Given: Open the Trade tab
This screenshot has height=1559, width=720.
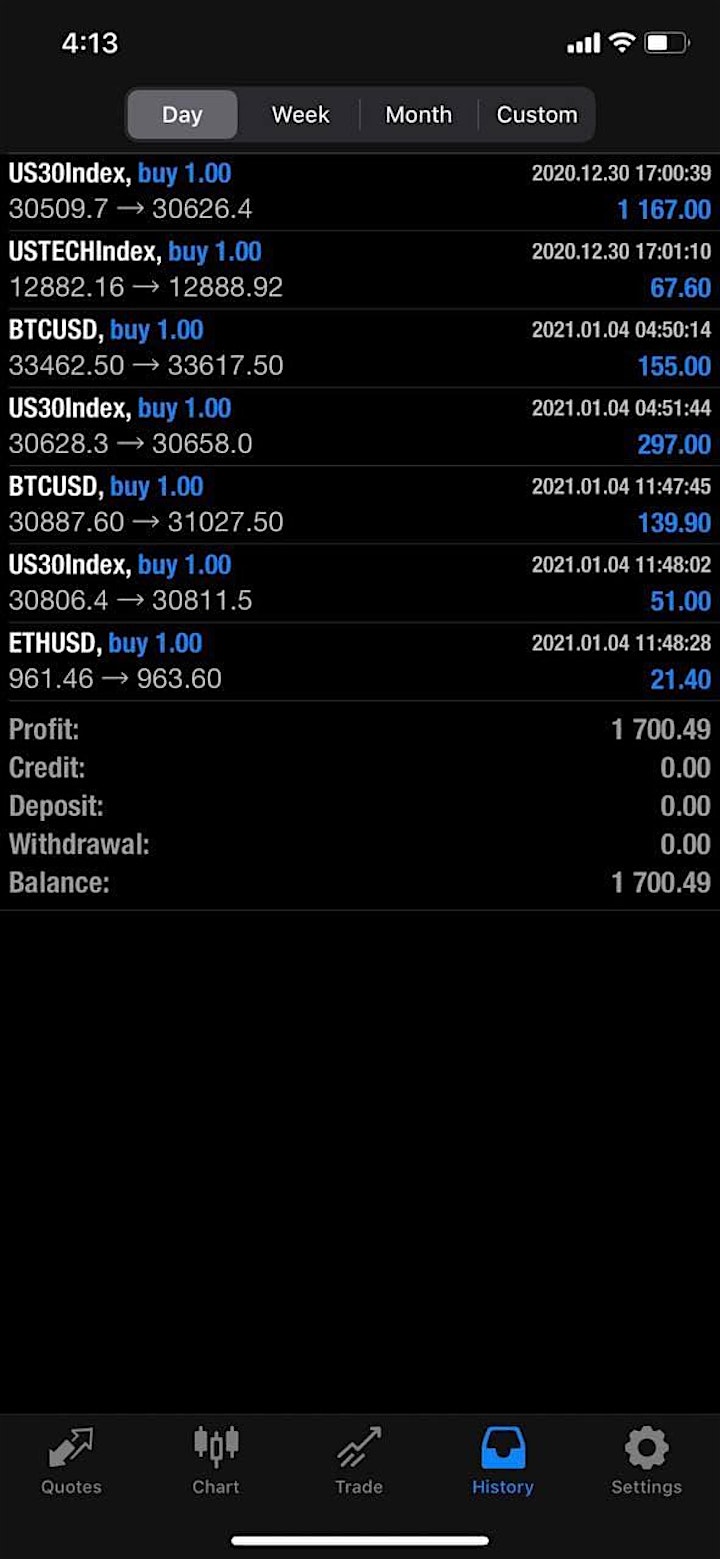Looking at the screenshot, I should (x=359, y=1461).
